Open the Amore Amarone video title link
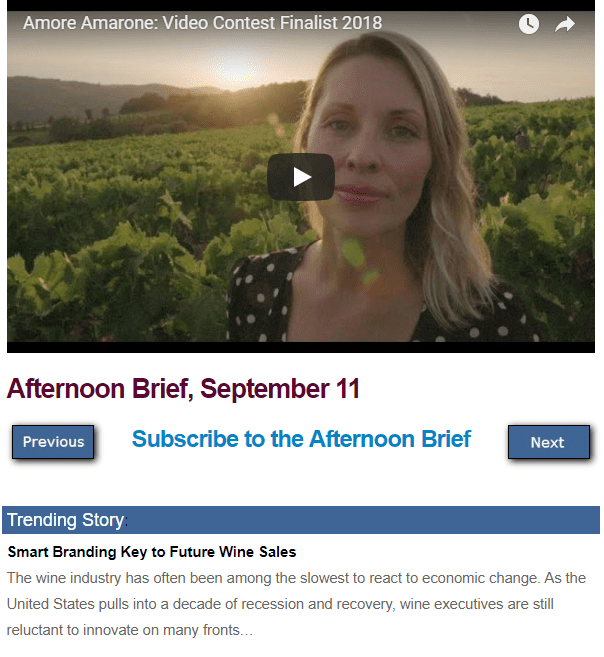The height and width of the screenshot is (657, 604). coord(202,23)
